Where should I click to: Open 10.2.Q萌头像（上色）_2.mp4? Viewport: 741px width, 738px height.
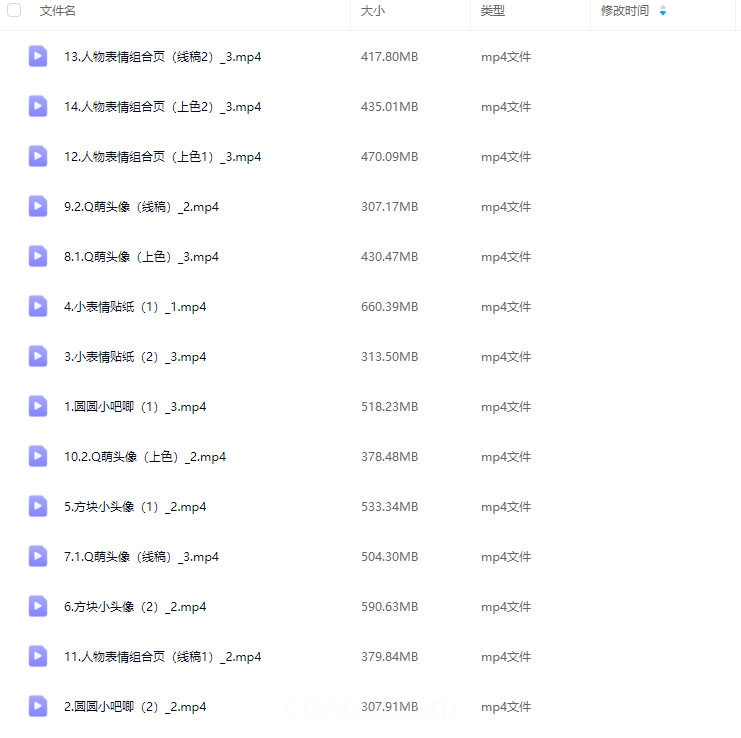coord(145,457)
